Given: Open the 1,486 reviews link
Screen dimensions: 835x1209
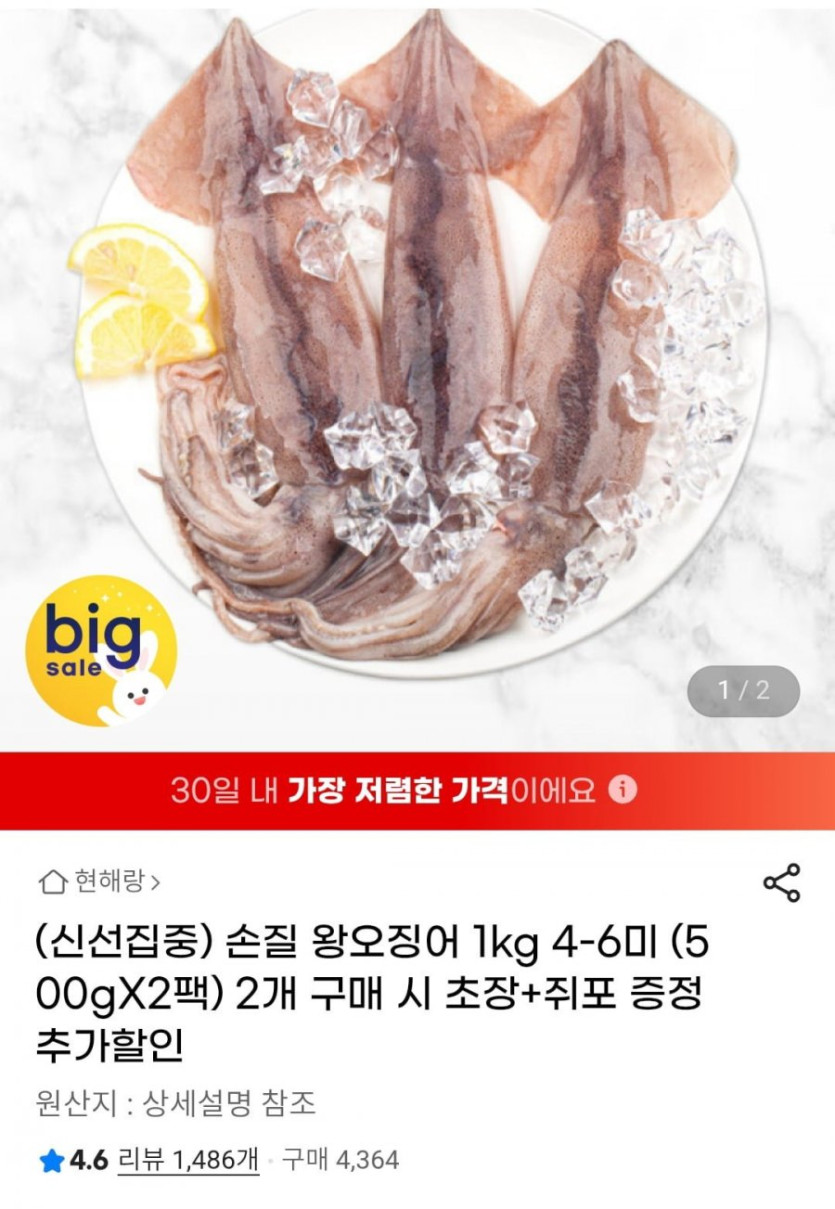Looking at the screenshot, I should (x=188, y=1160).
